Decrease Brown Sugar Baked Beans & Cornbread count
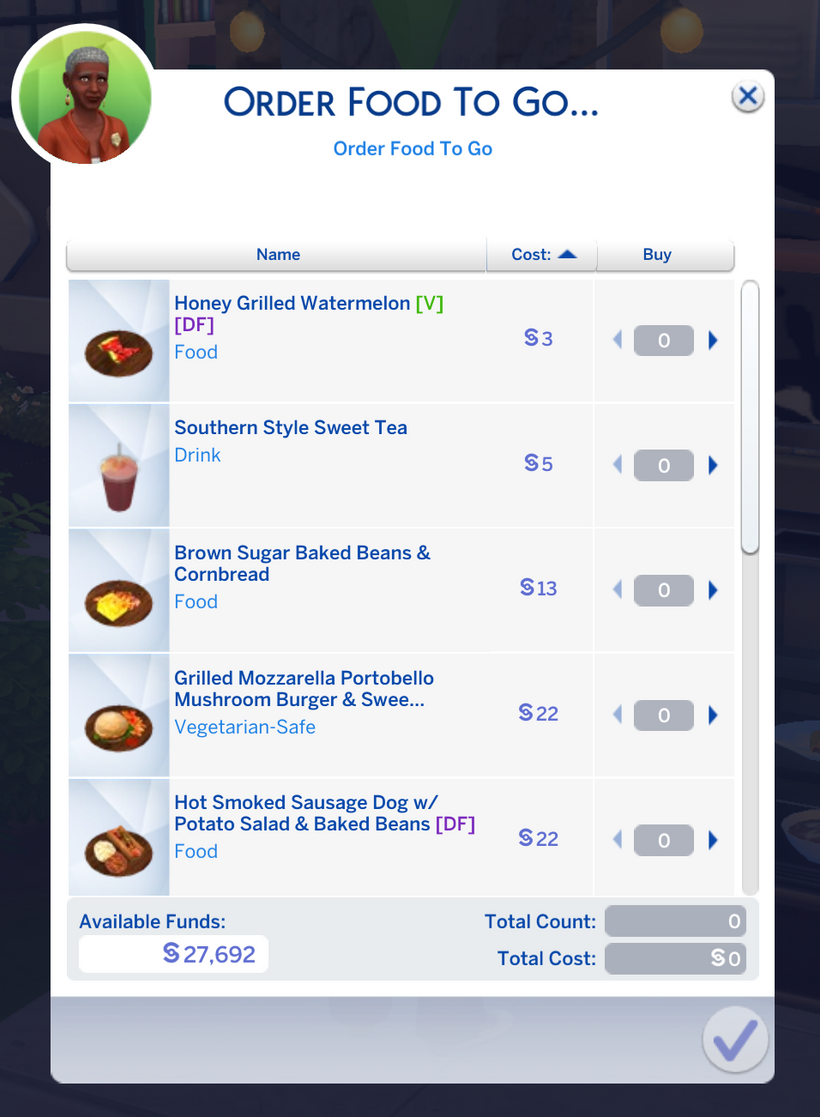820x1117 pixels. click(617, 590)
